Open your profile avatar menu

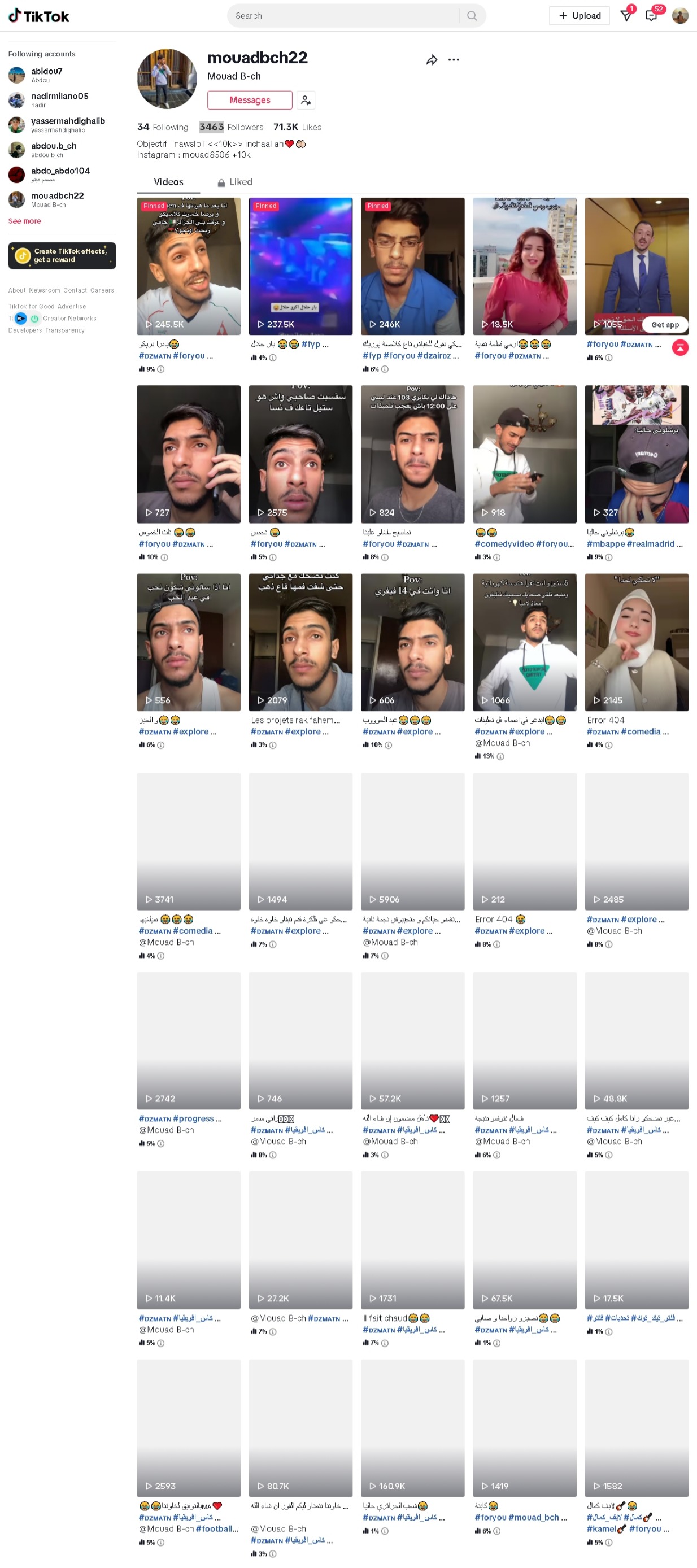[x=680, y=16]
